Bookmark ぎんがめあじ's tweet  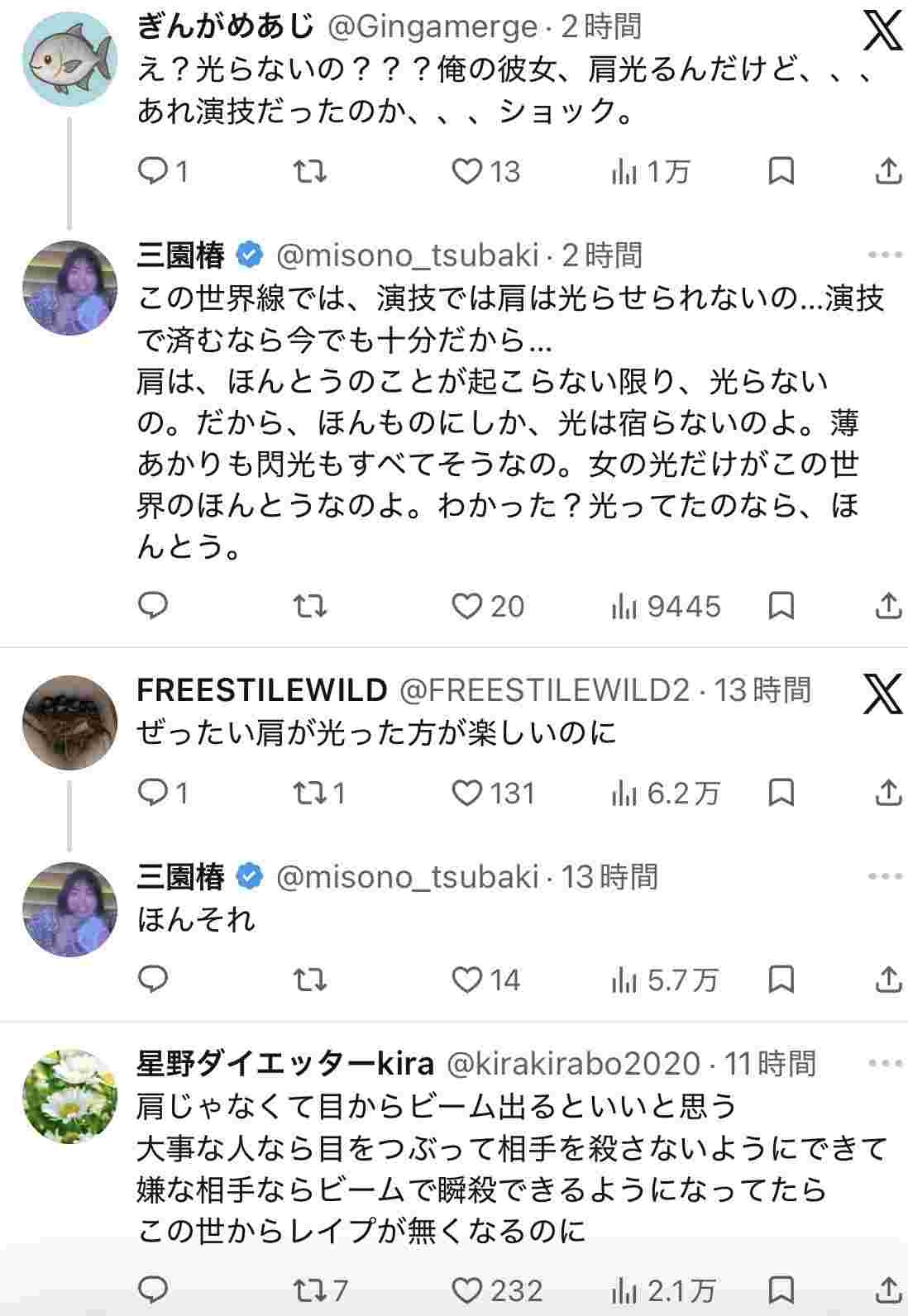coord(781,172)
